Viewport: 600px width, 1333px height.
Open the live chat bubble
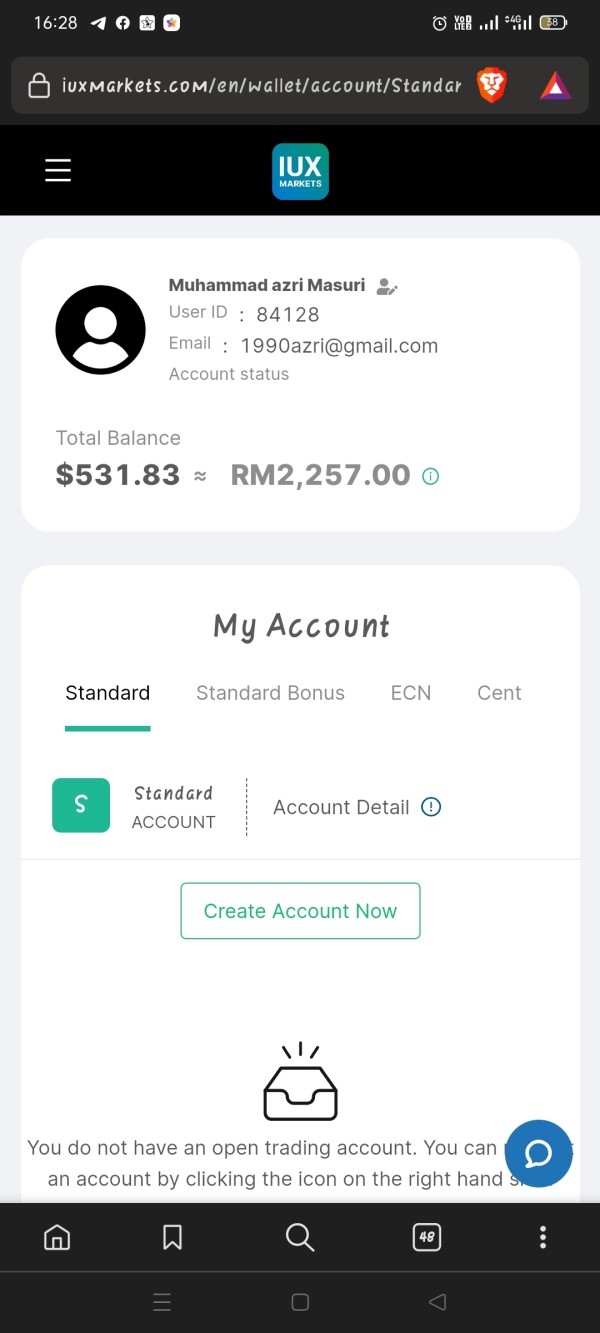click(538, 1154)
